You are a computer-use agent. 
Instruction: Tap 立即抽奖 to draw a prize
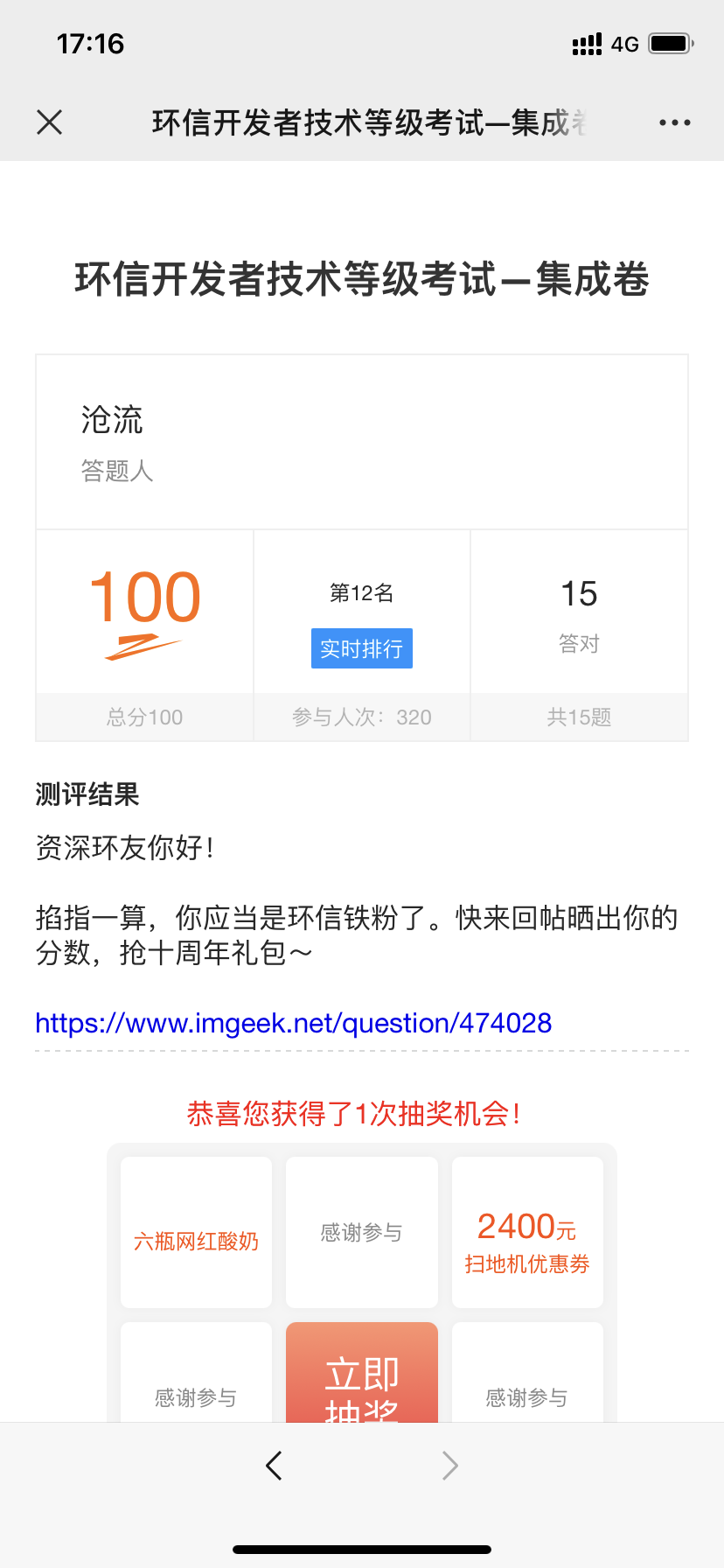[362, 1372]
